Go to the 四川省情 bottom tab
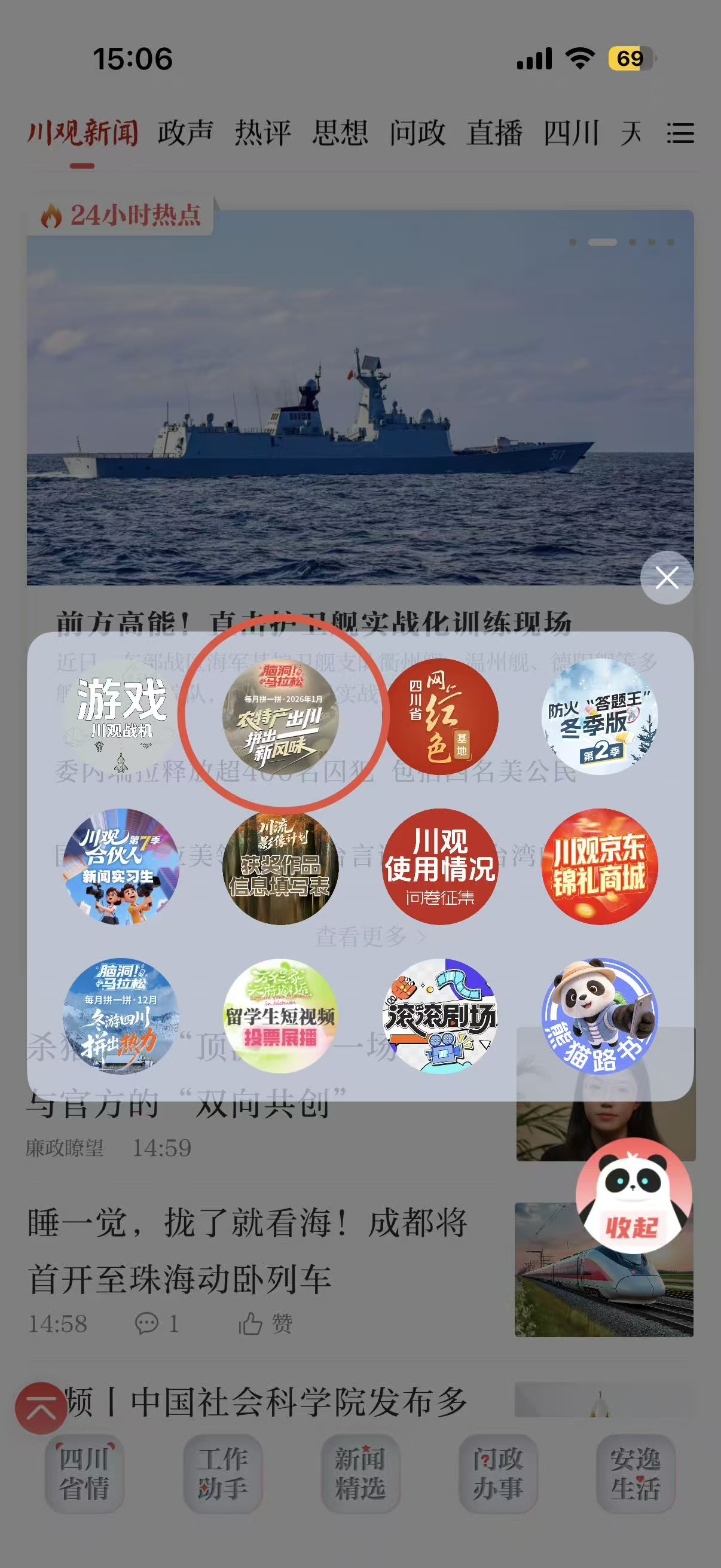 (84, 1474)
